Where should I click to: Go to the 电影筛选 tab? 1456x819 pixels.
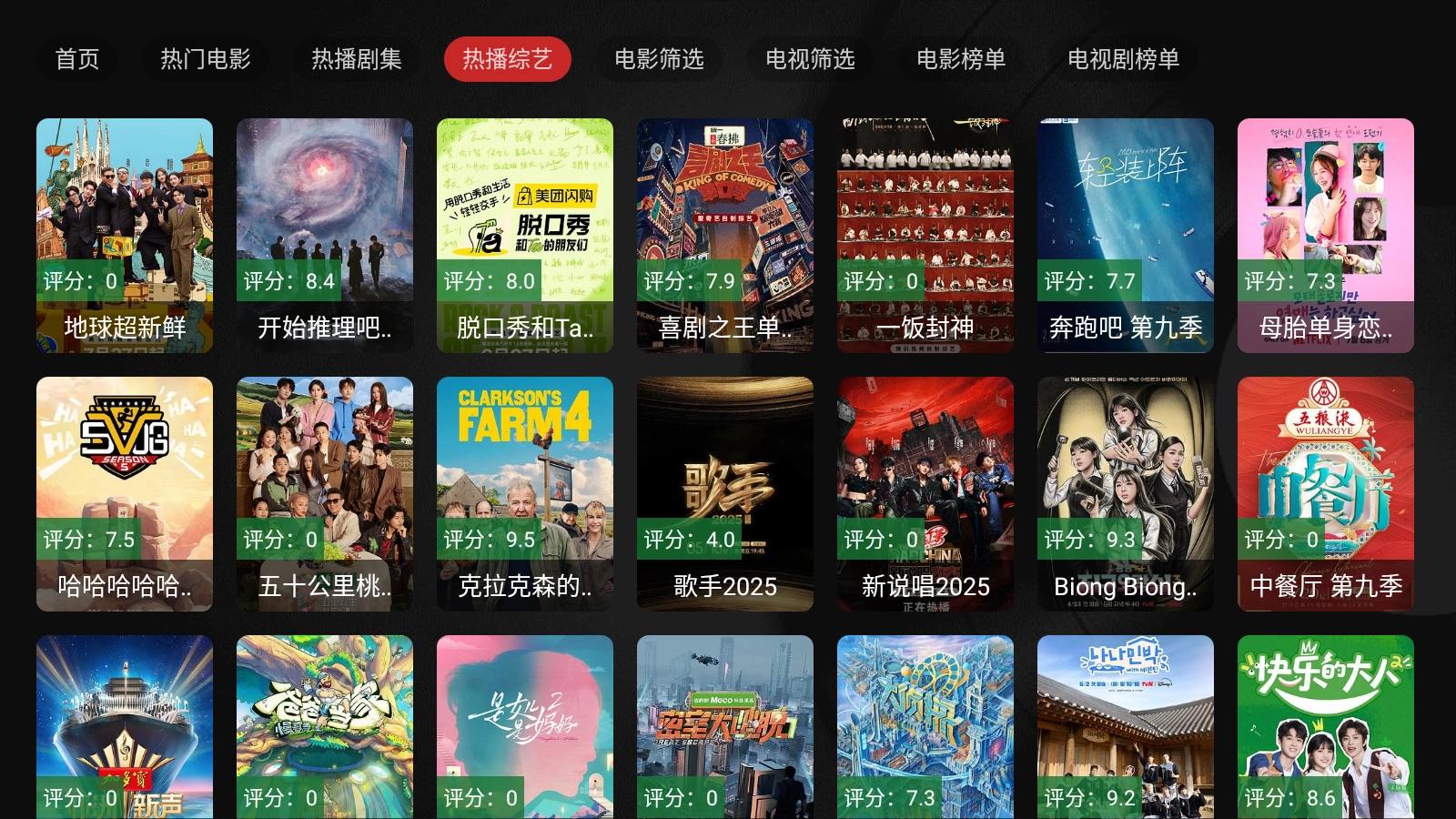click(x=660, y=59)
